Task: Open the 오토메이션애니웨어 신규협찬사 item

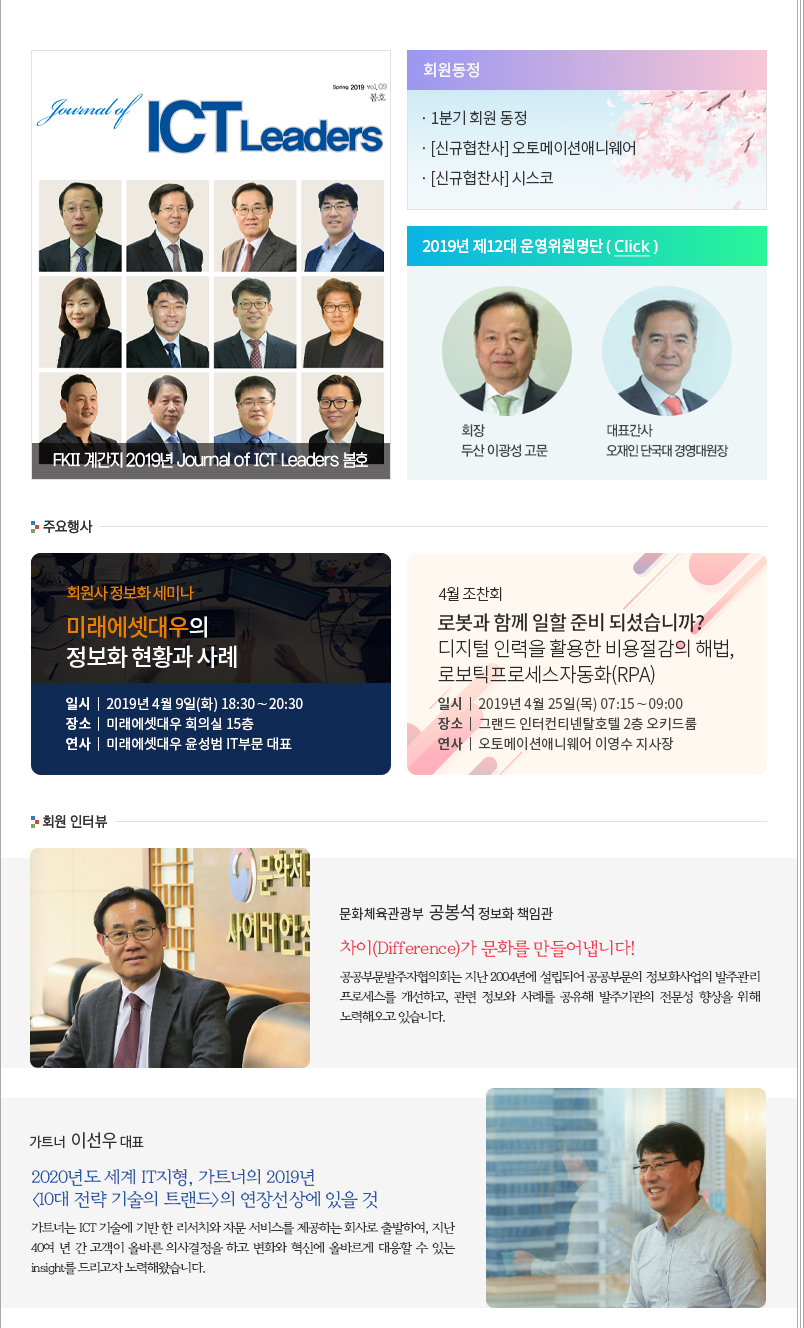Action: (533, 148)
